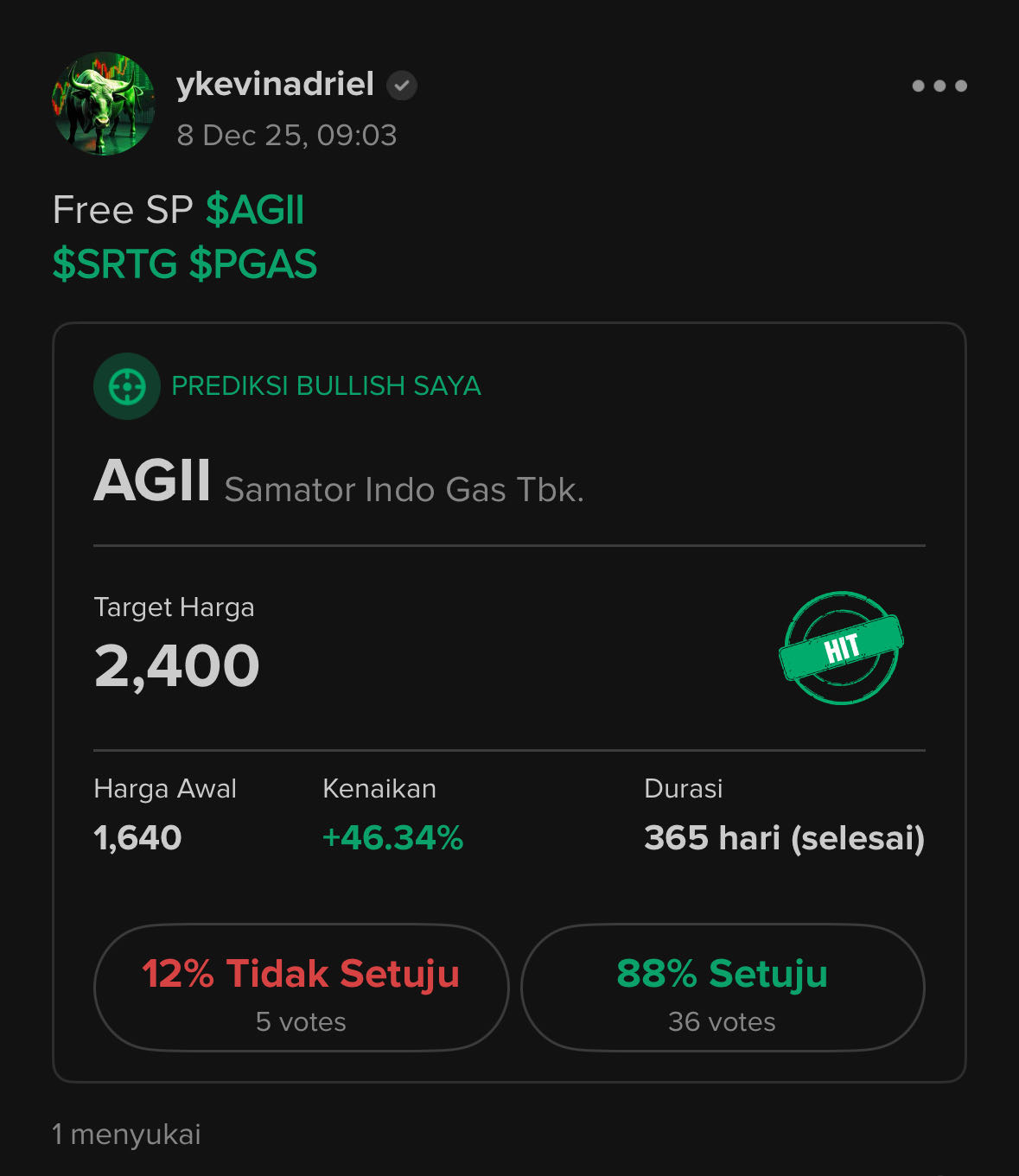Open the $AGII stock ticker link
The image size is (1019, 1176).
pos(255,210)
